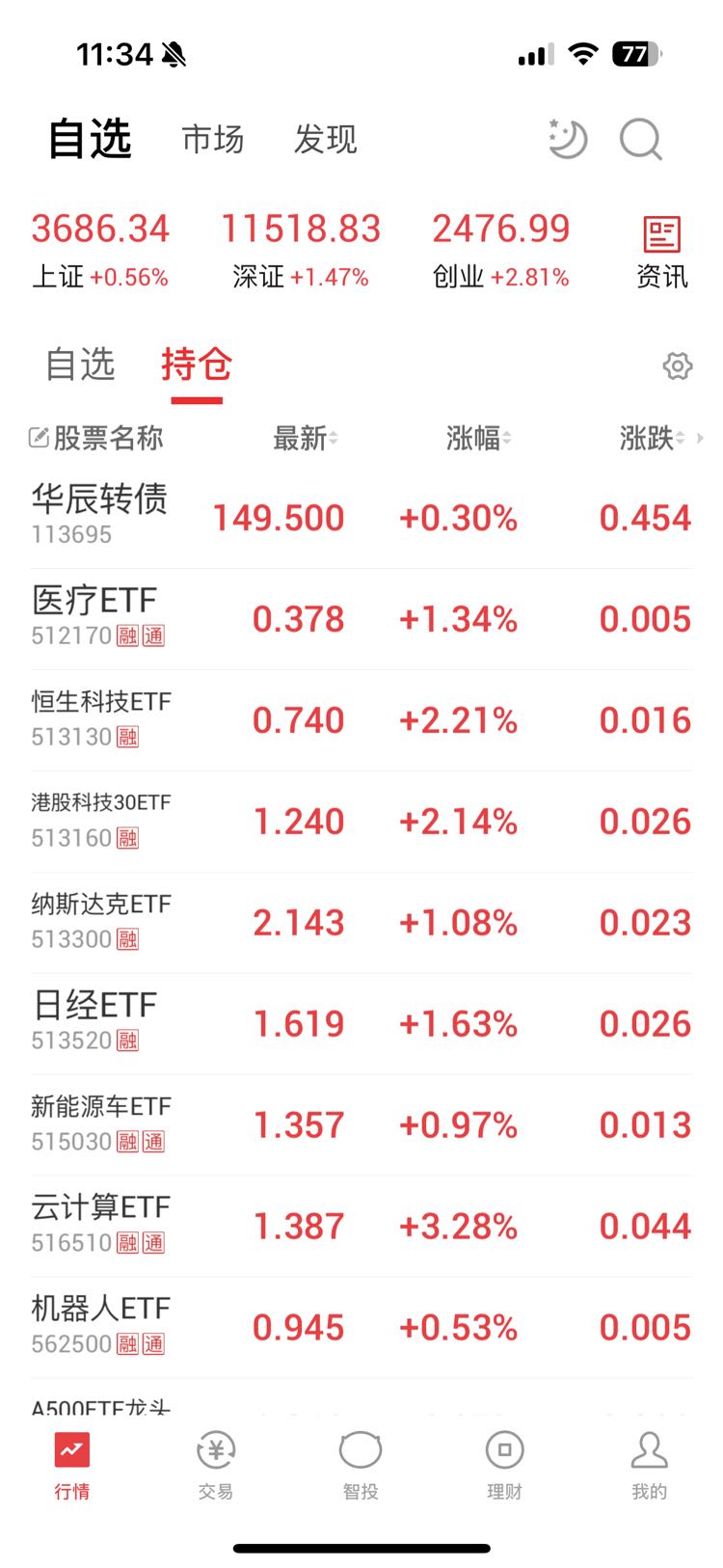723x1568 pixels.
Task: Open the 资讯 news button
Action: [x=661, y=253]
